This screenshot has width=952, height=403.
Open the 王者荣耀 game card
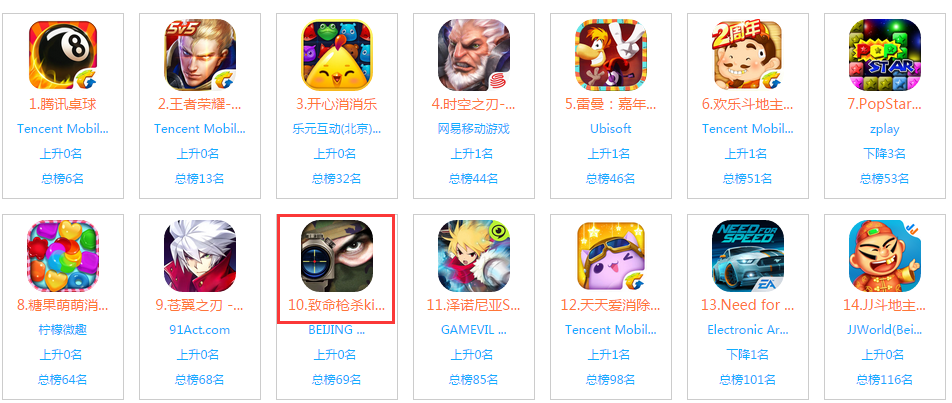click(x=199, y=55)
